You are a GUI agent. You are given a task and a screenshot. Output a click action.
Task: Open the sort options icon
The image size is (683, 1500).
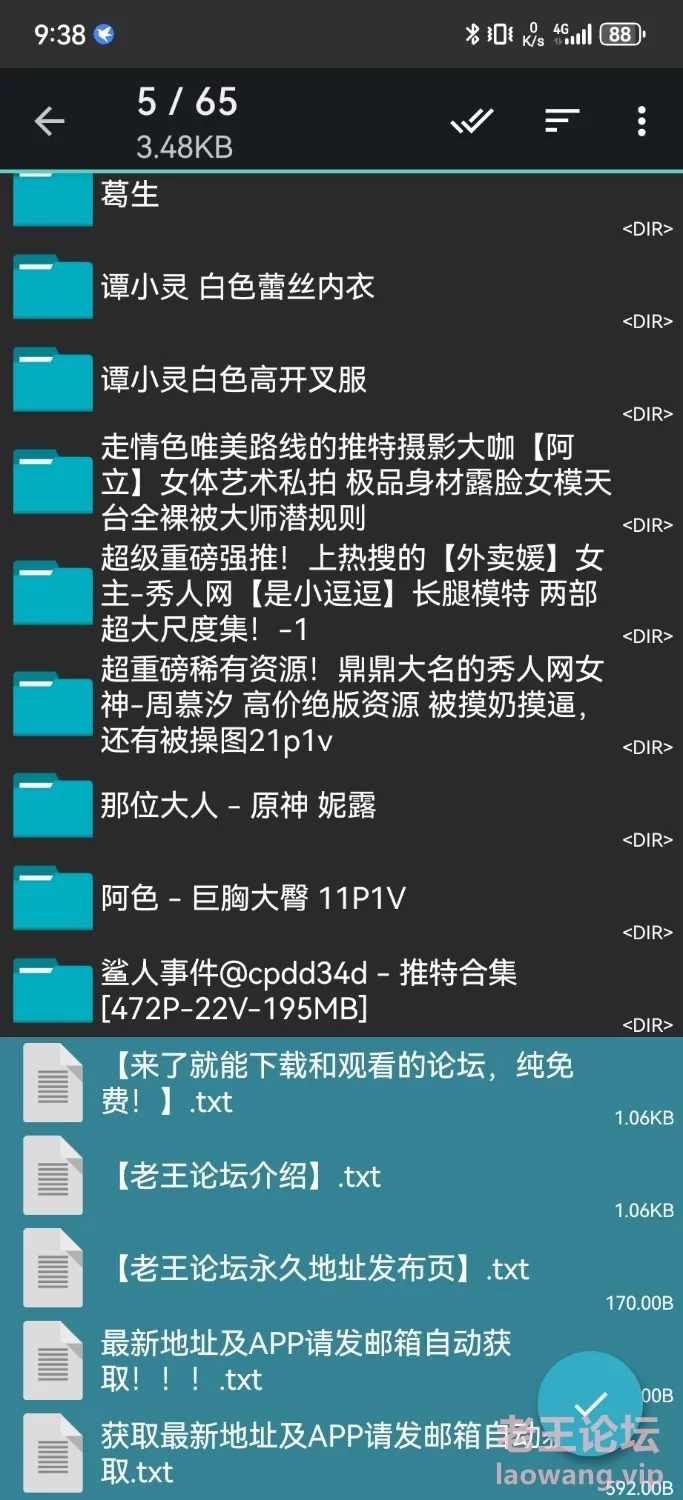point(562,121)
